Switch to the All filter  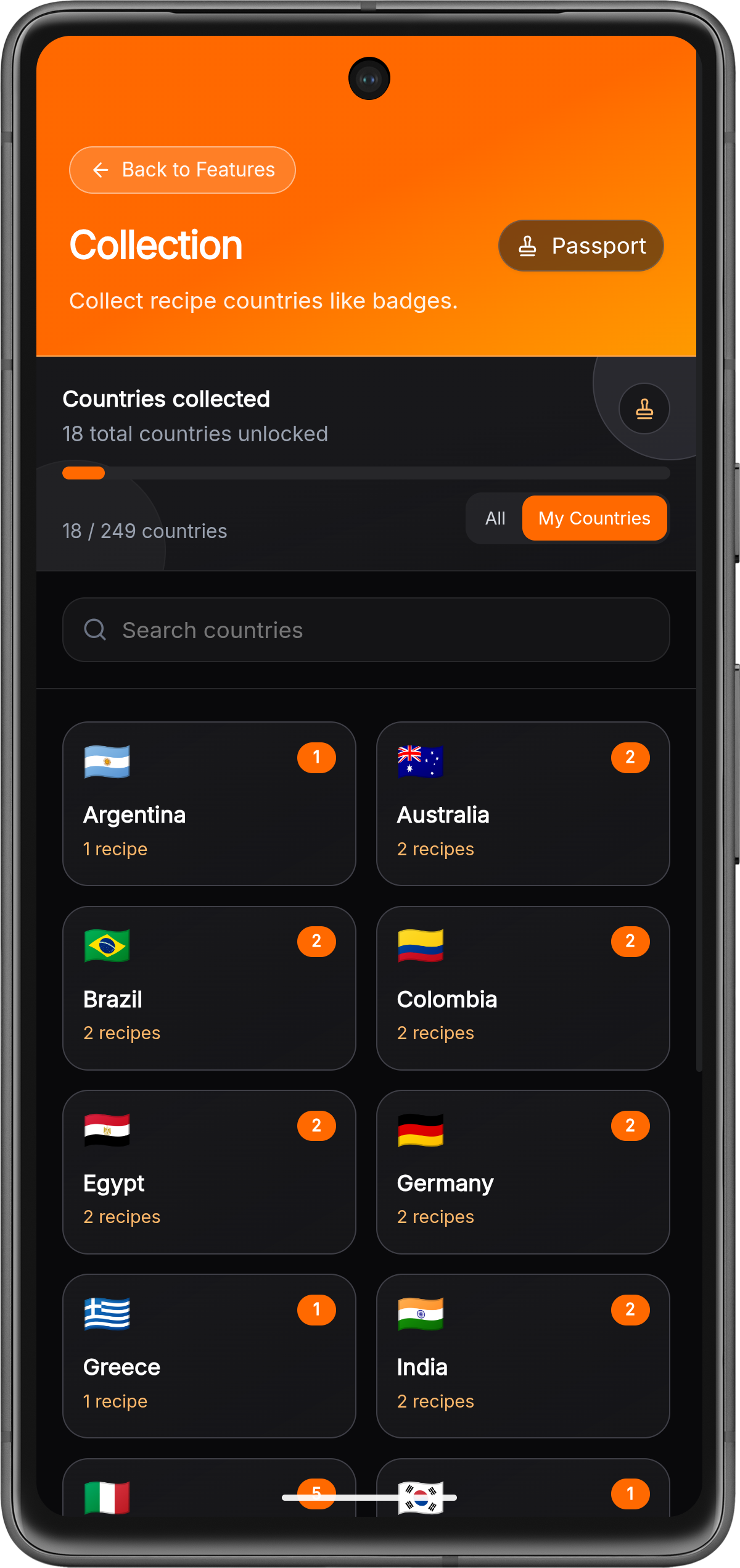(x=495, y=518)
